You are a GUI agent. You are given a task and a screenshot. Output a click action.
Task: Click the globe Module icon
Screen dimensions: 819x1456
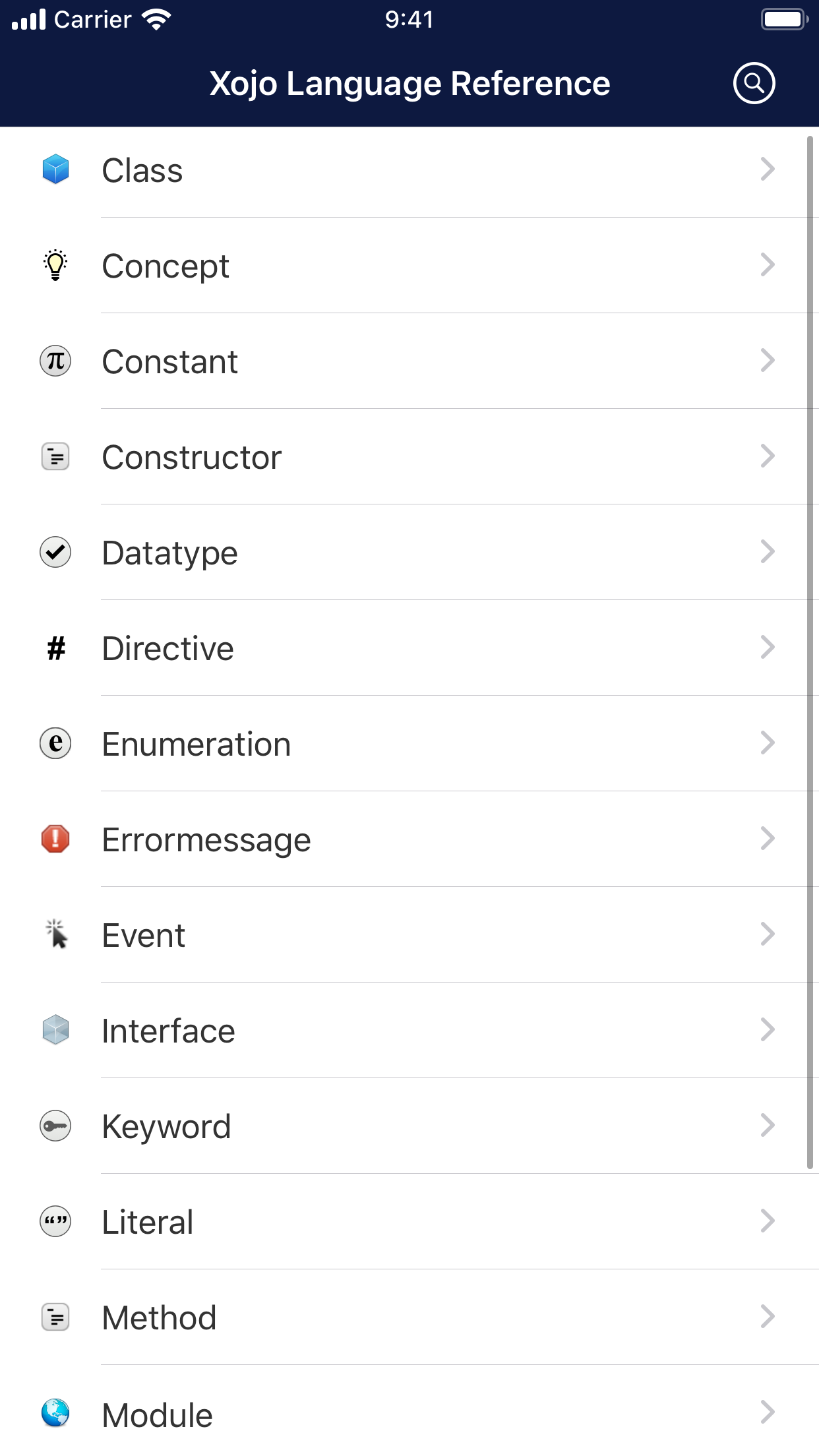click(x=56, y=1412)
